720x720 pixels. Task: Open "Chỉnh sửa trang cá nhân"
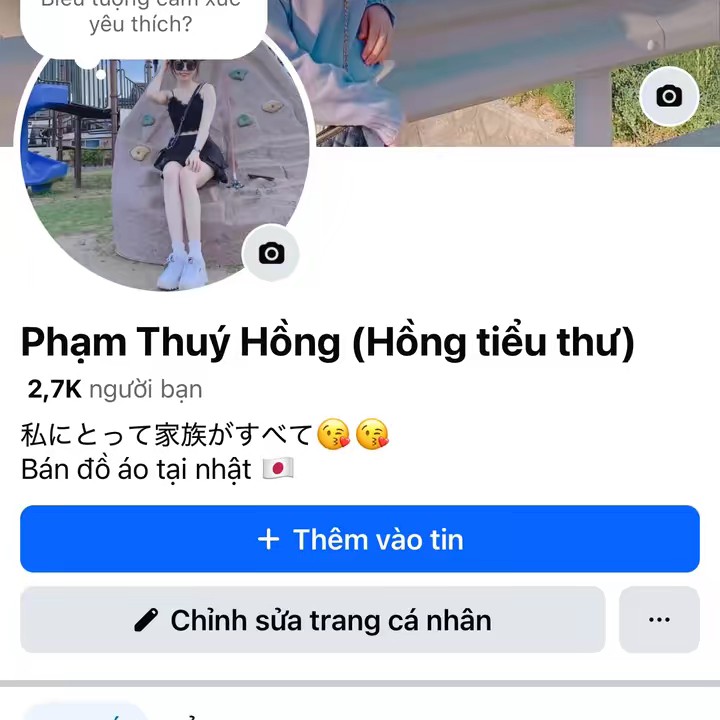point(312,620)
